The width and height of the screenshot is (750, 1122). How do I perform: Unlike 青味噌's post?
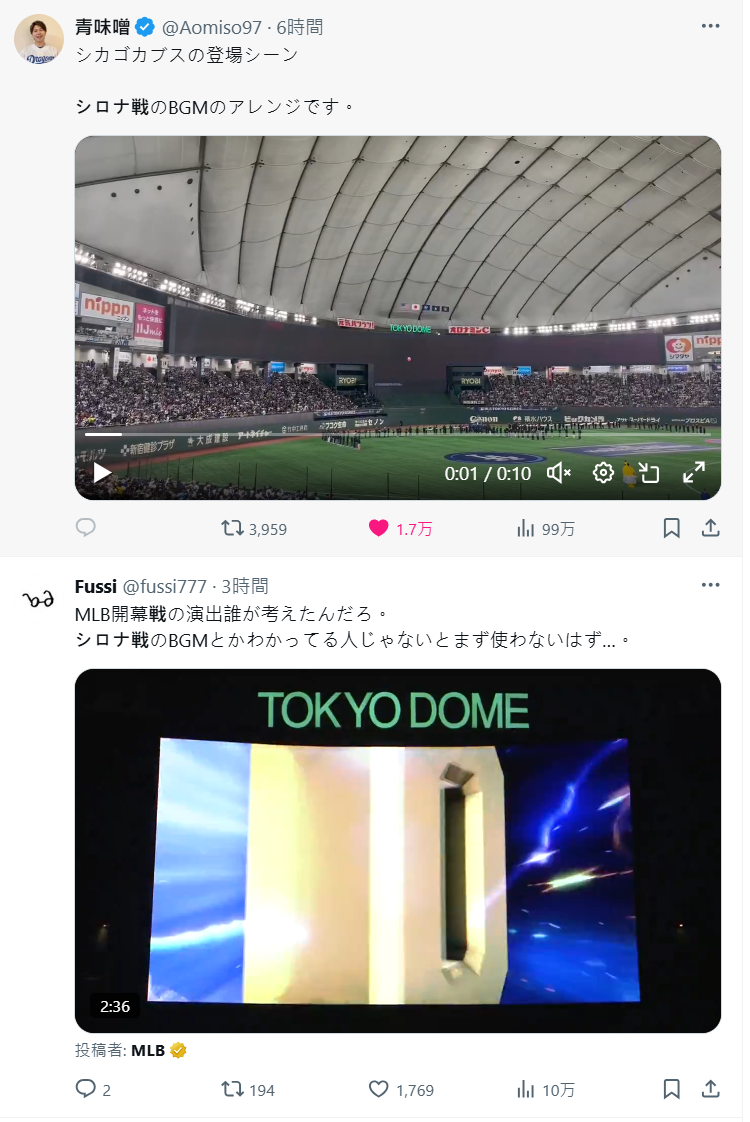[x=379, y=528]
